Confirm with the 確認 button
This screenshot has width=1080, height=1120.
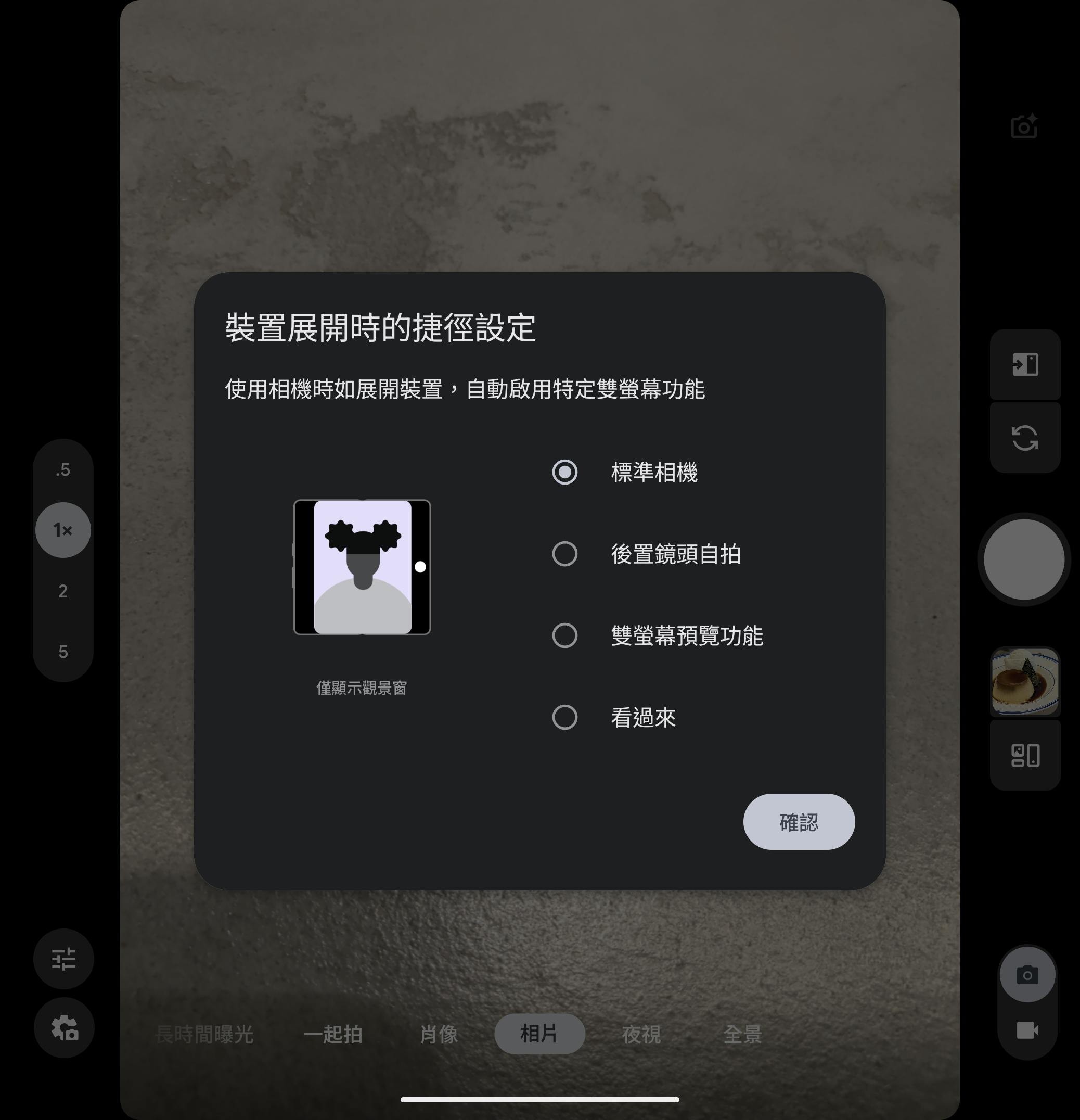(x=799, y=822)
